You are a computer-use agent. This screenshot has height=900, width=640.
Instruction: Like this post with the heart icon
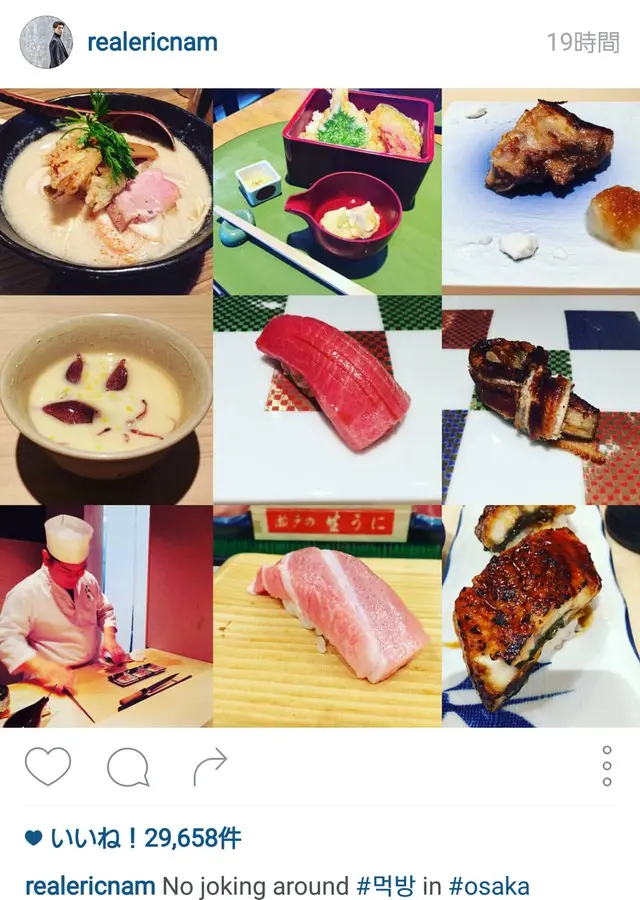coord(48,767)
